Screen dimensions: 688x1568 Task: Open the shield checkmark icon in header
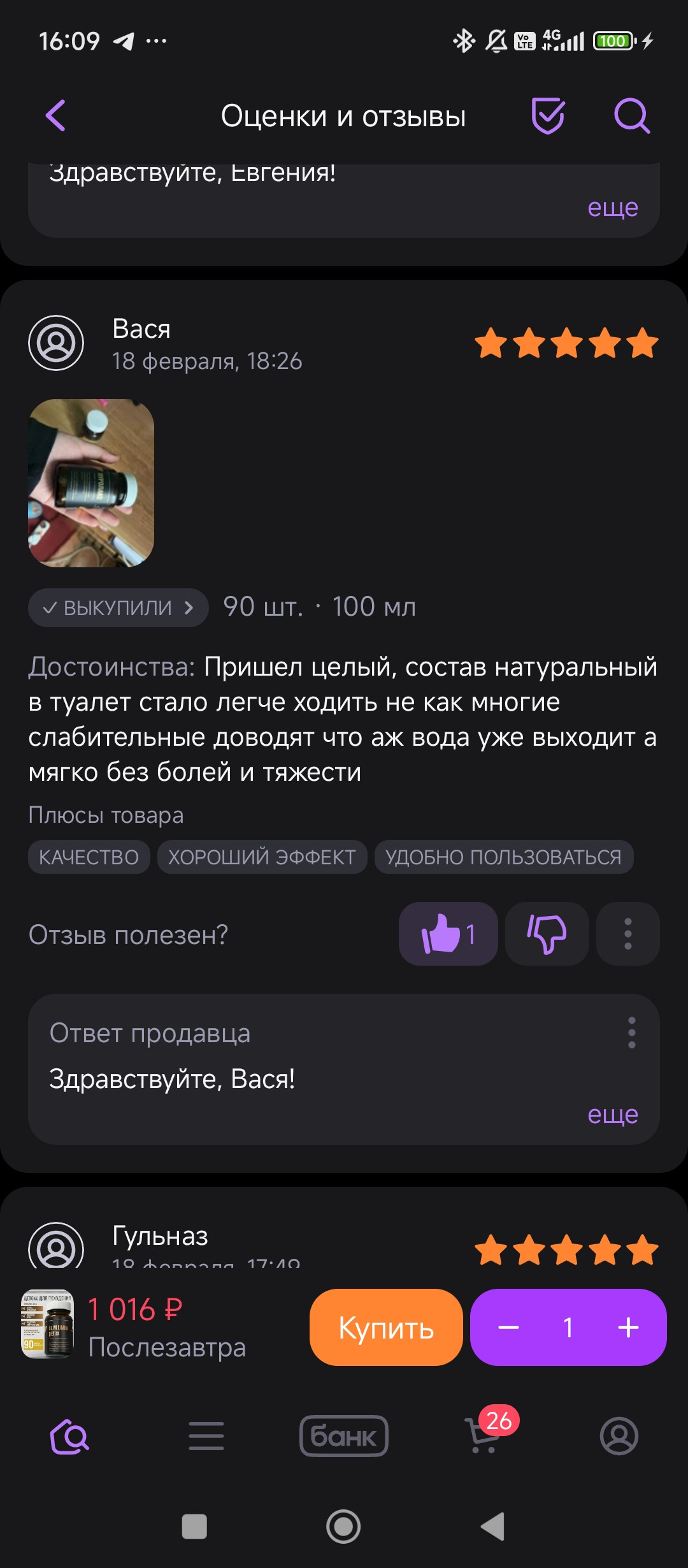pyautogui.click(x=548, y=116)
